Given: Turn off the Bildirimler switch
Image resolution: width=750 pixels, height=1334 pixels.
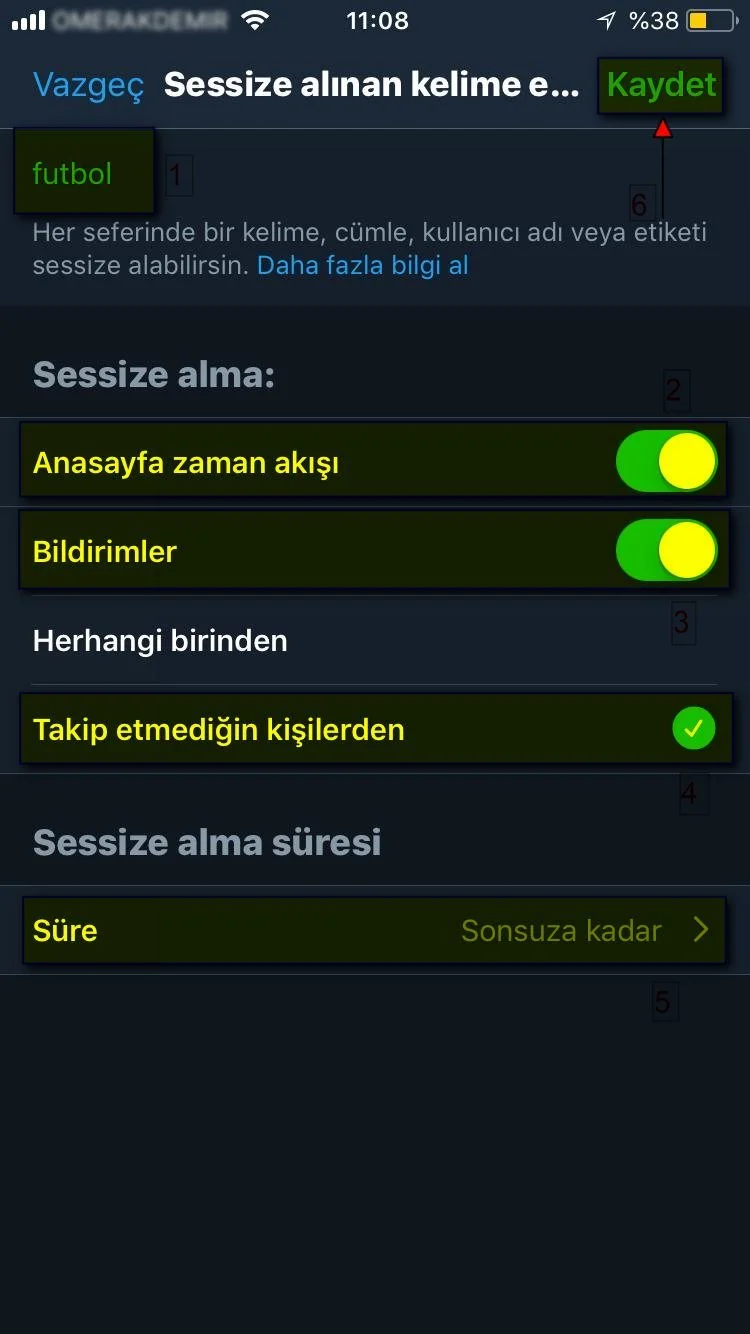Looking at the screenshot, I should point(666,551).
